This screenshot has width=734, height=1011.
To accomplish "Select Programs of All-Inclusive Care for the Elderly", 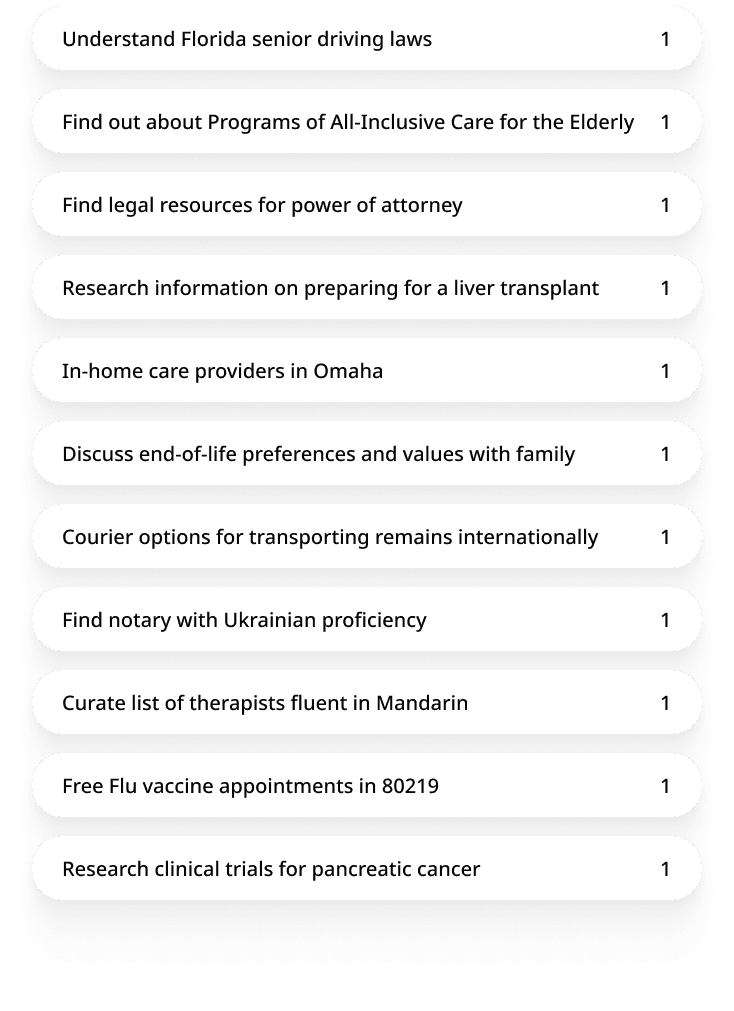I will coord(366,122).
